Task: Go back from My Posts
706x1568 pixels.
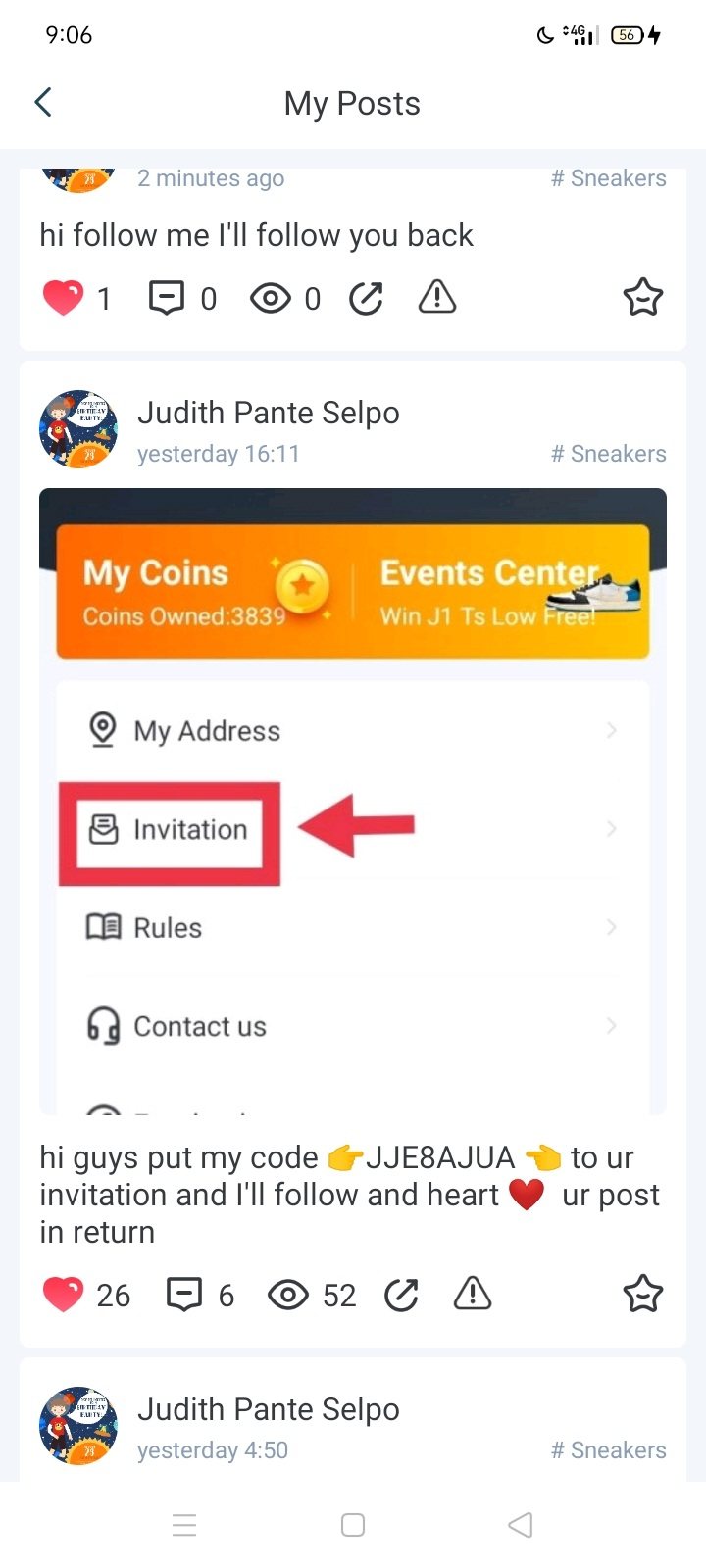Action: click(x=43, y=102)
